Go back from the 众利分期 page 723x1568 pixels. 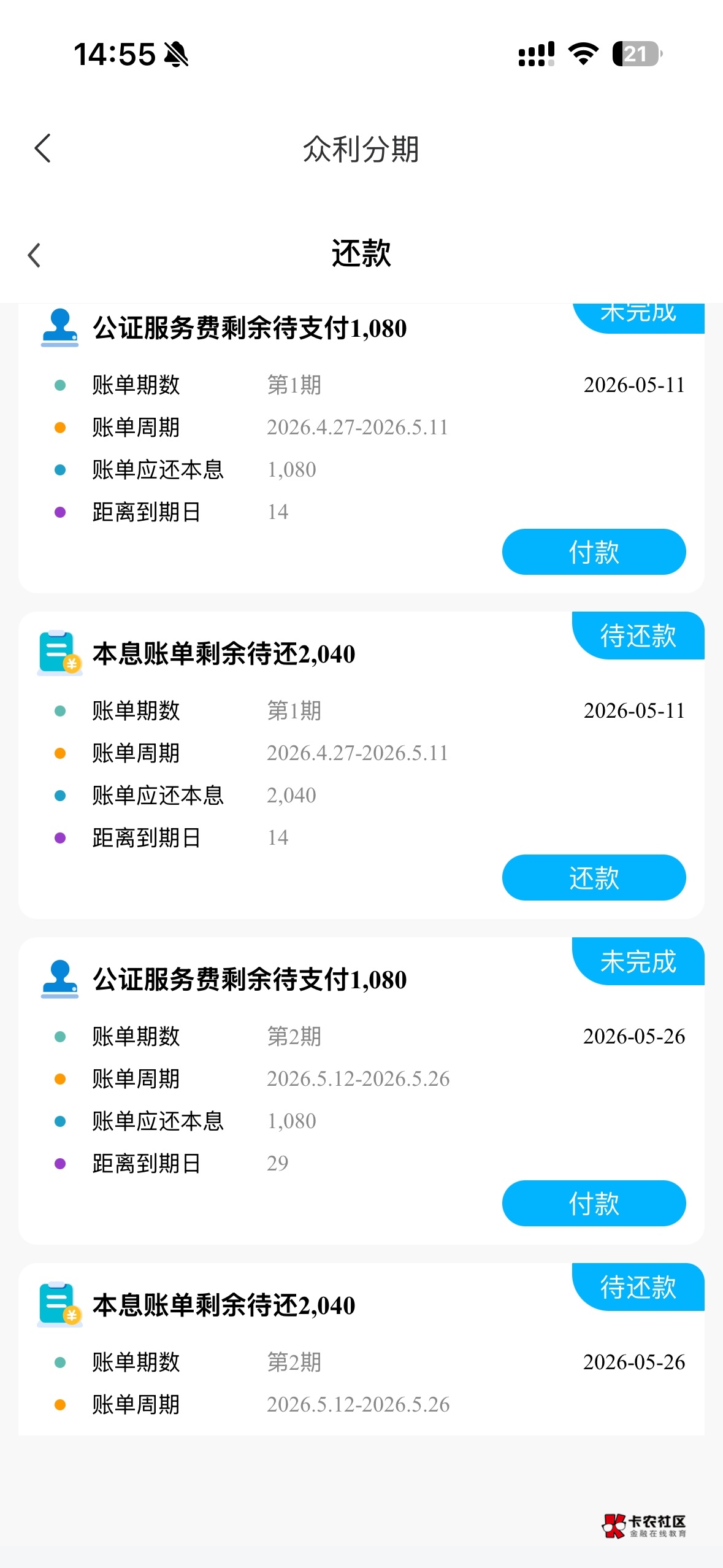click(x=42, y=148)
